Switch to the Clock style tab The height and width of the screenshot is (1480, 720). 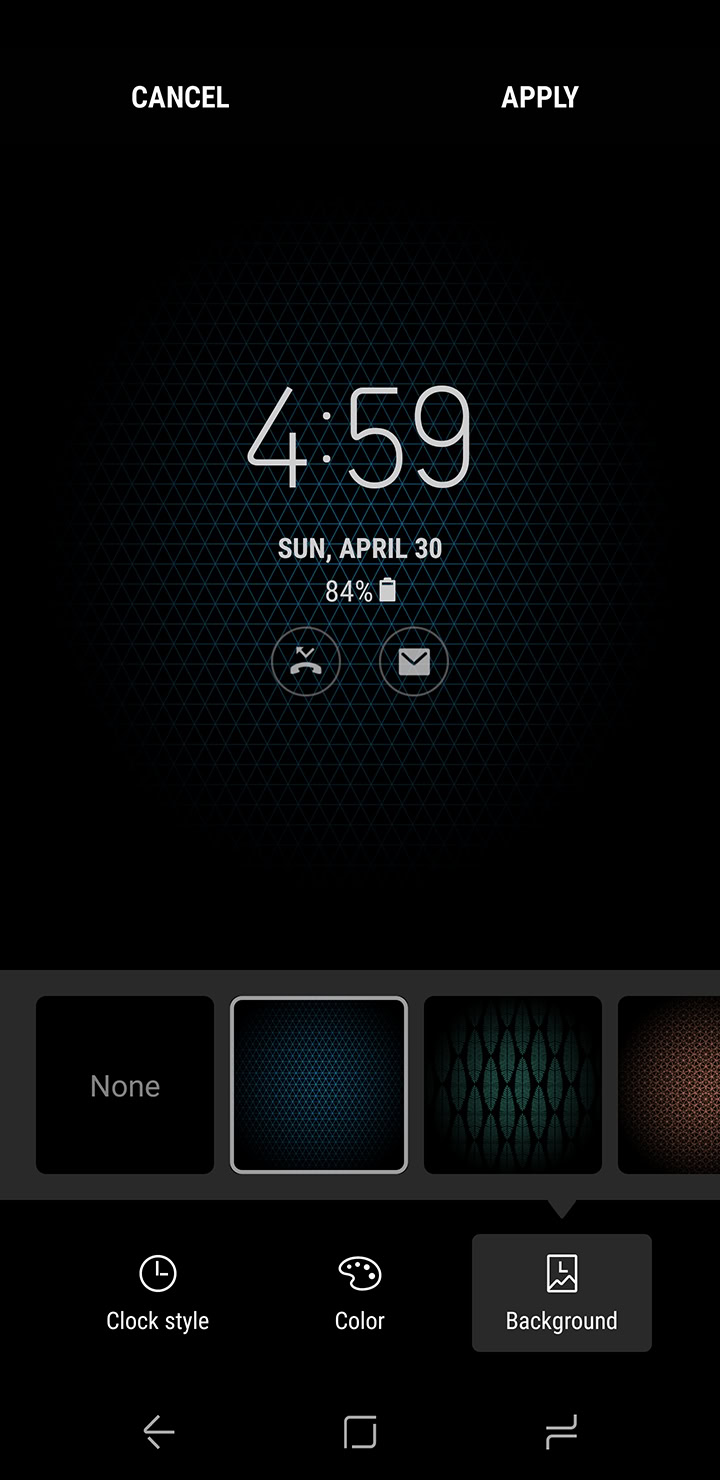(x=158, y=1293)
